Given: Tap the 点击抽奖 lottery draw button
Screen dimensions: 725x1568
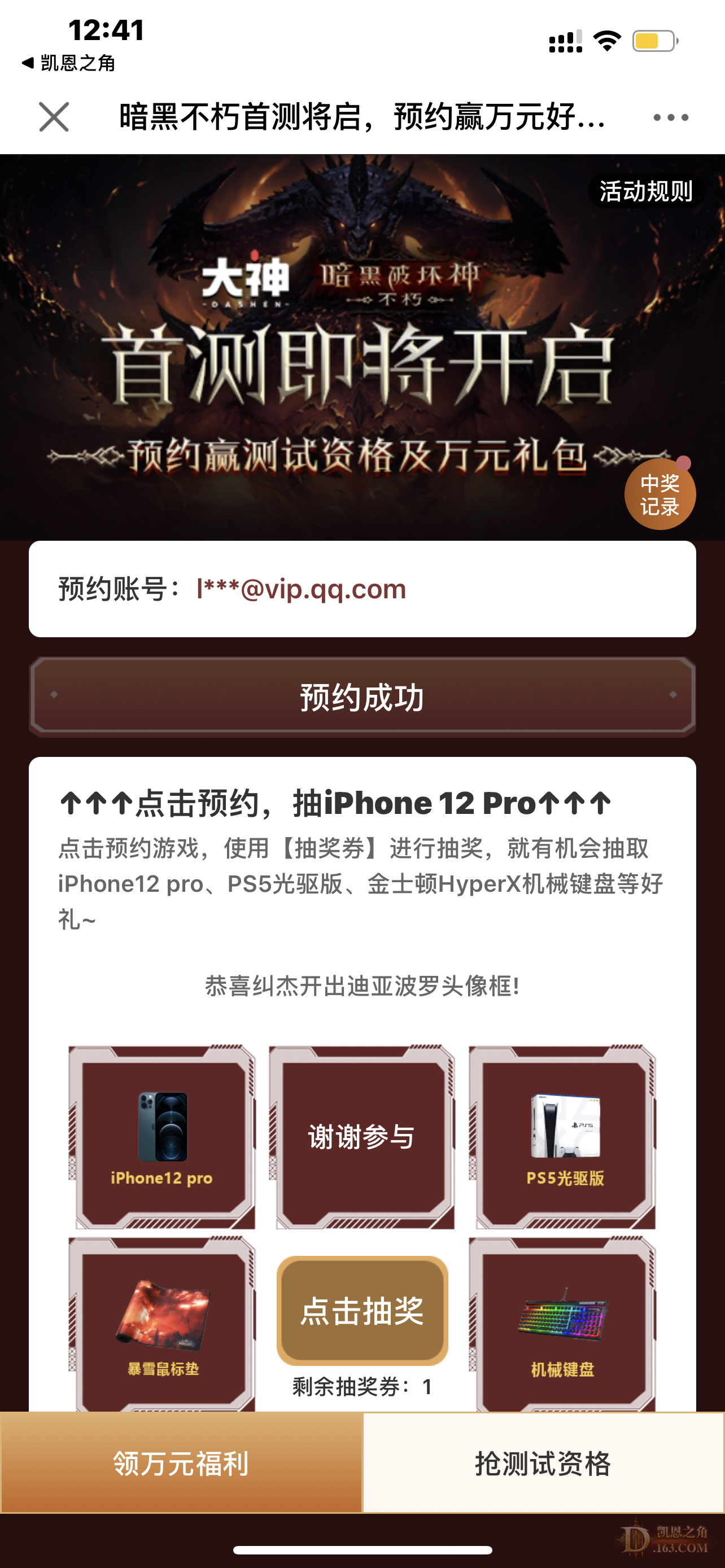Looking at the screenshot, I should pyautogui.click(x=362, y=1311).
